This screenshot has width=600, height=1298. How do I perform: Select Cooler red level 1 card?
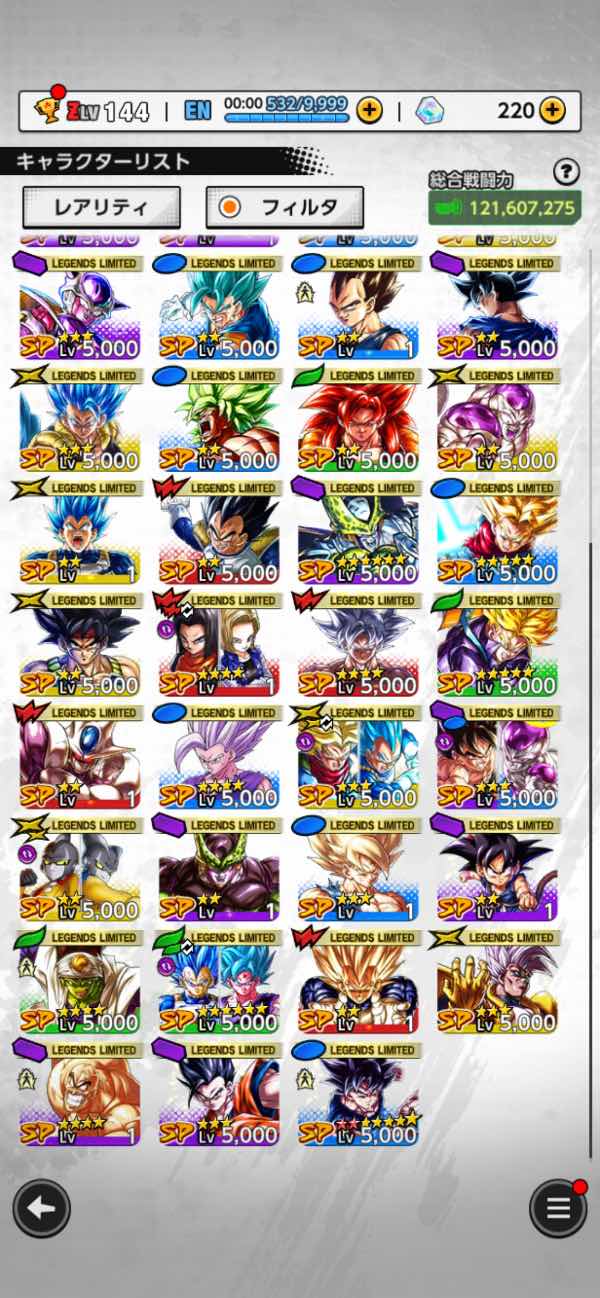click(x=78, y=761)
